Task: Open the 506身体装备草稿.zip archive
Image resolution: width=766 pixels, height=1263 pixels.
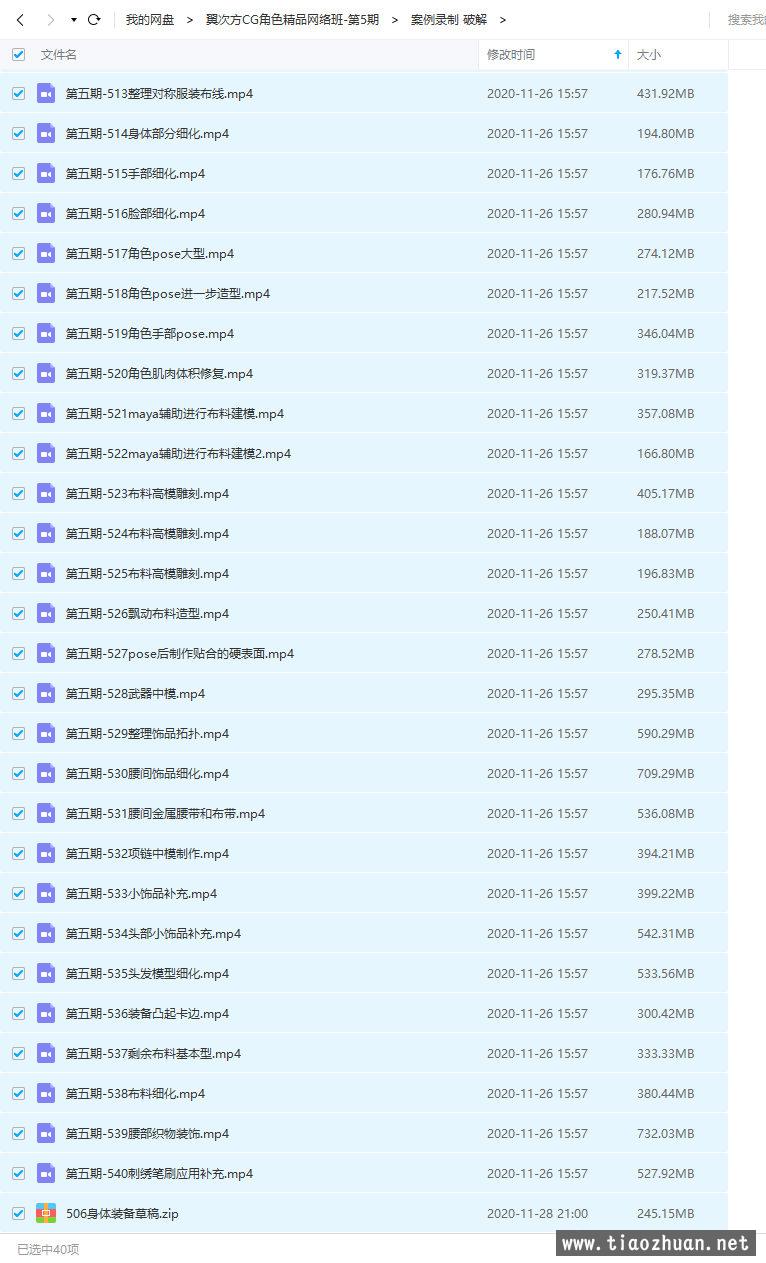Action: tap(122, 1214)
